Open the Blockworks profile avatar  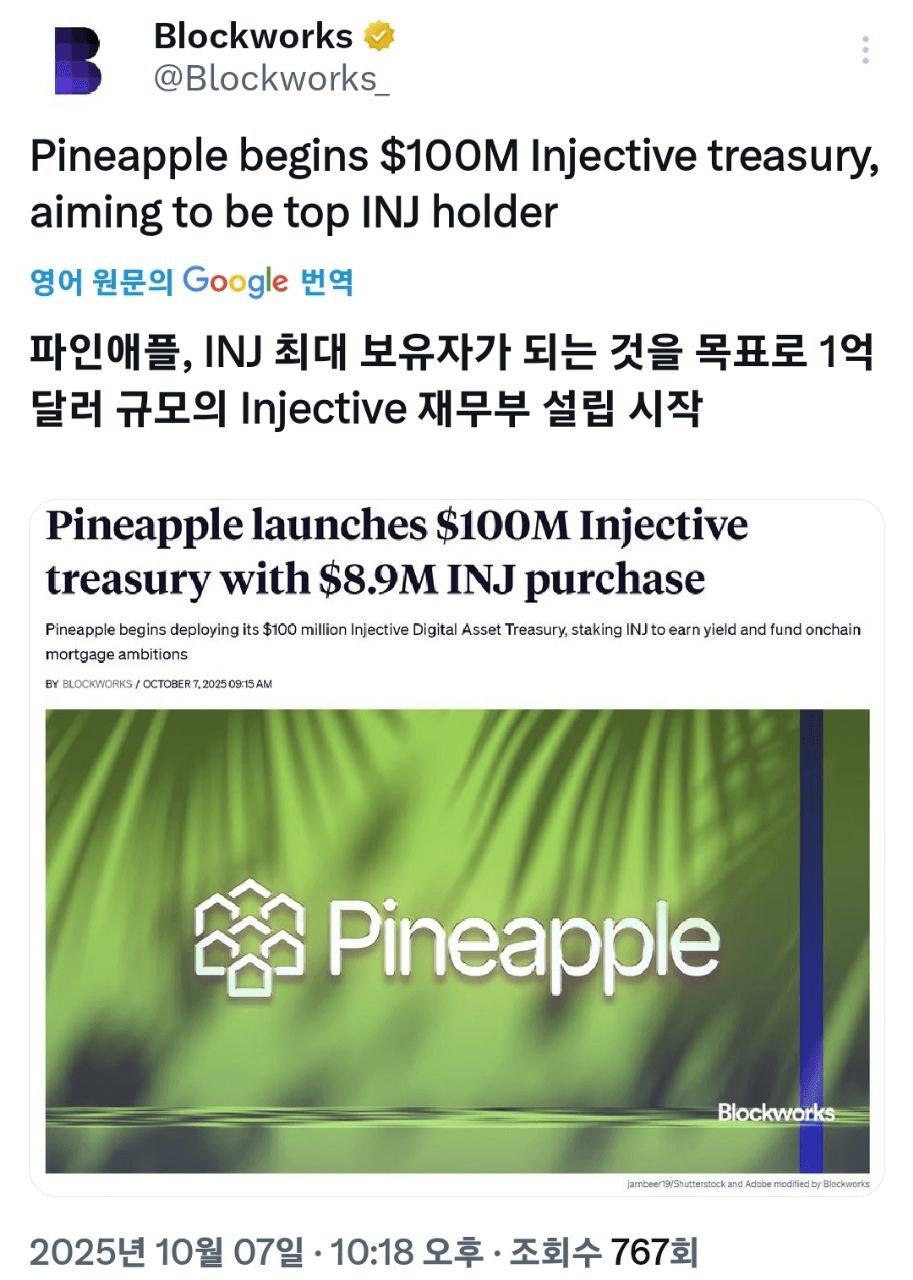[x=78, y=60]
